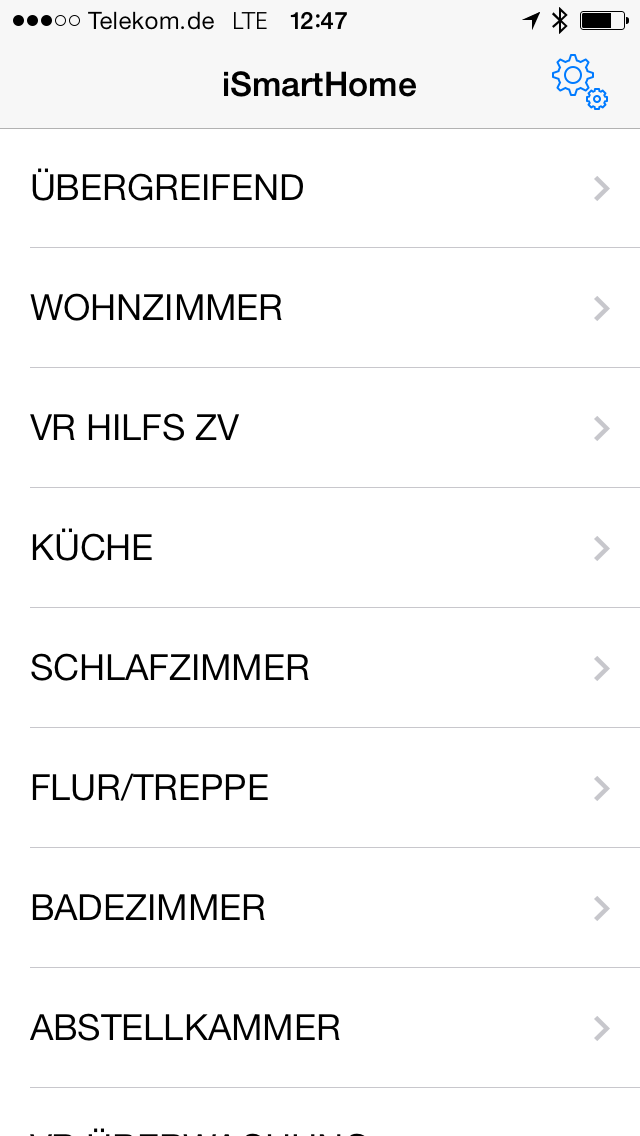Select FLUR/TREPPE from the list
This screenshot has width=640, height=1136.
(x=320, y=788)
